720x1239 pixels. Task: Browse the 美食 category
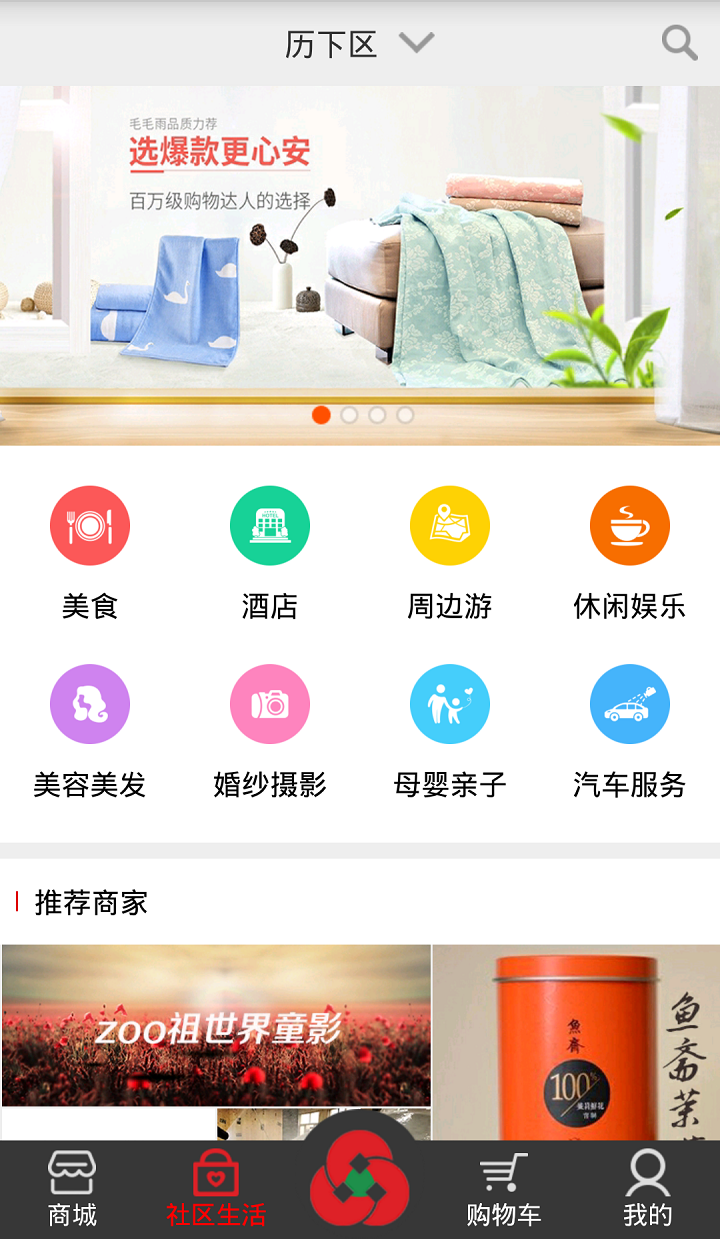pos(90,552)
